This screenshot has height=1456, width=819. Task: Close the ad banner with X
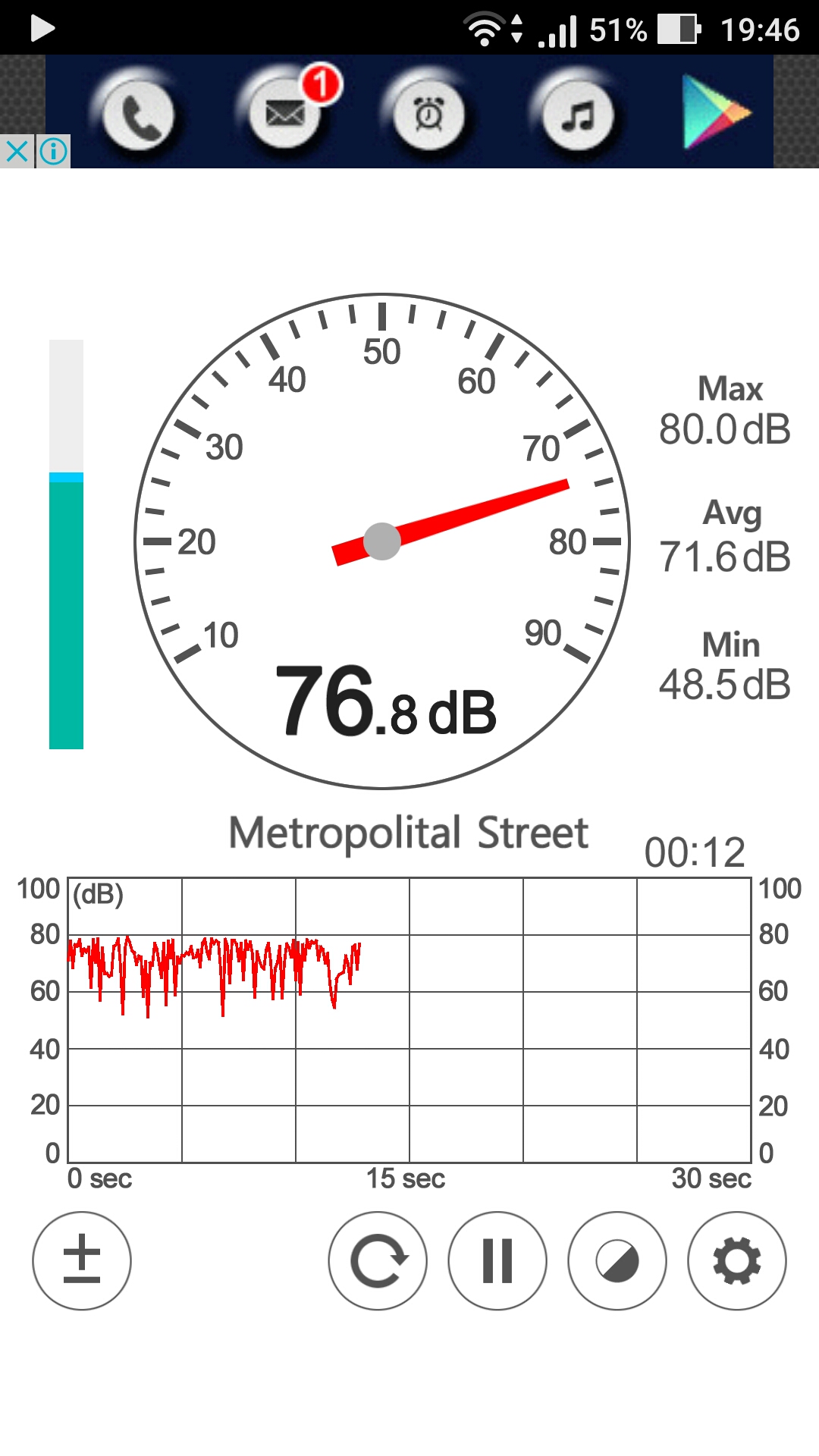(17, 152)
